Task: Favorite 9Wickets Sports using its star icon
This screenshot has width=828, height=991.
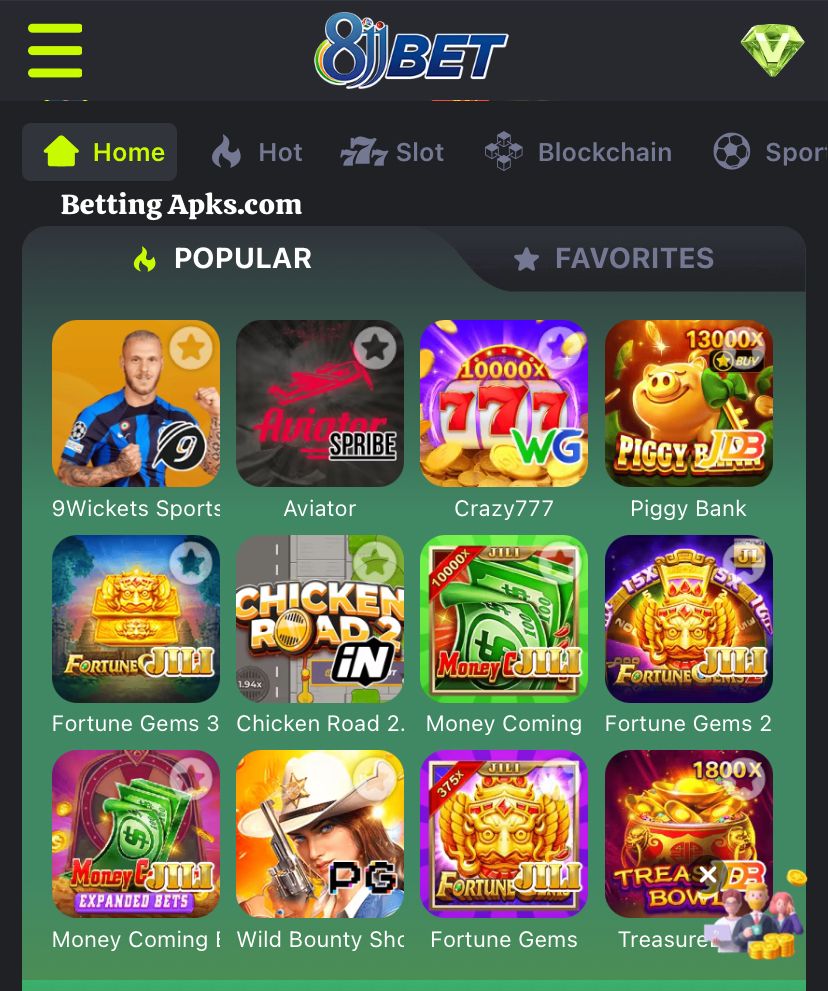Action: click(x=190, y=347)
